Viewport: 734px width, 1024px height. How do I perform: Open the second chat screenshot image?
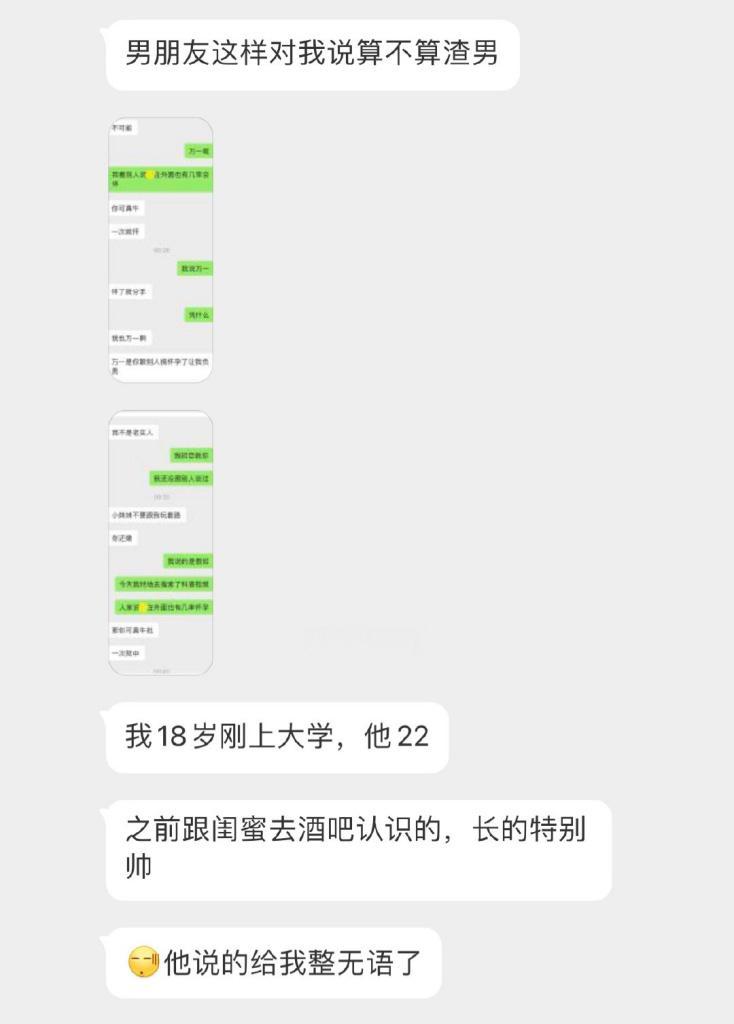point(160,543)
